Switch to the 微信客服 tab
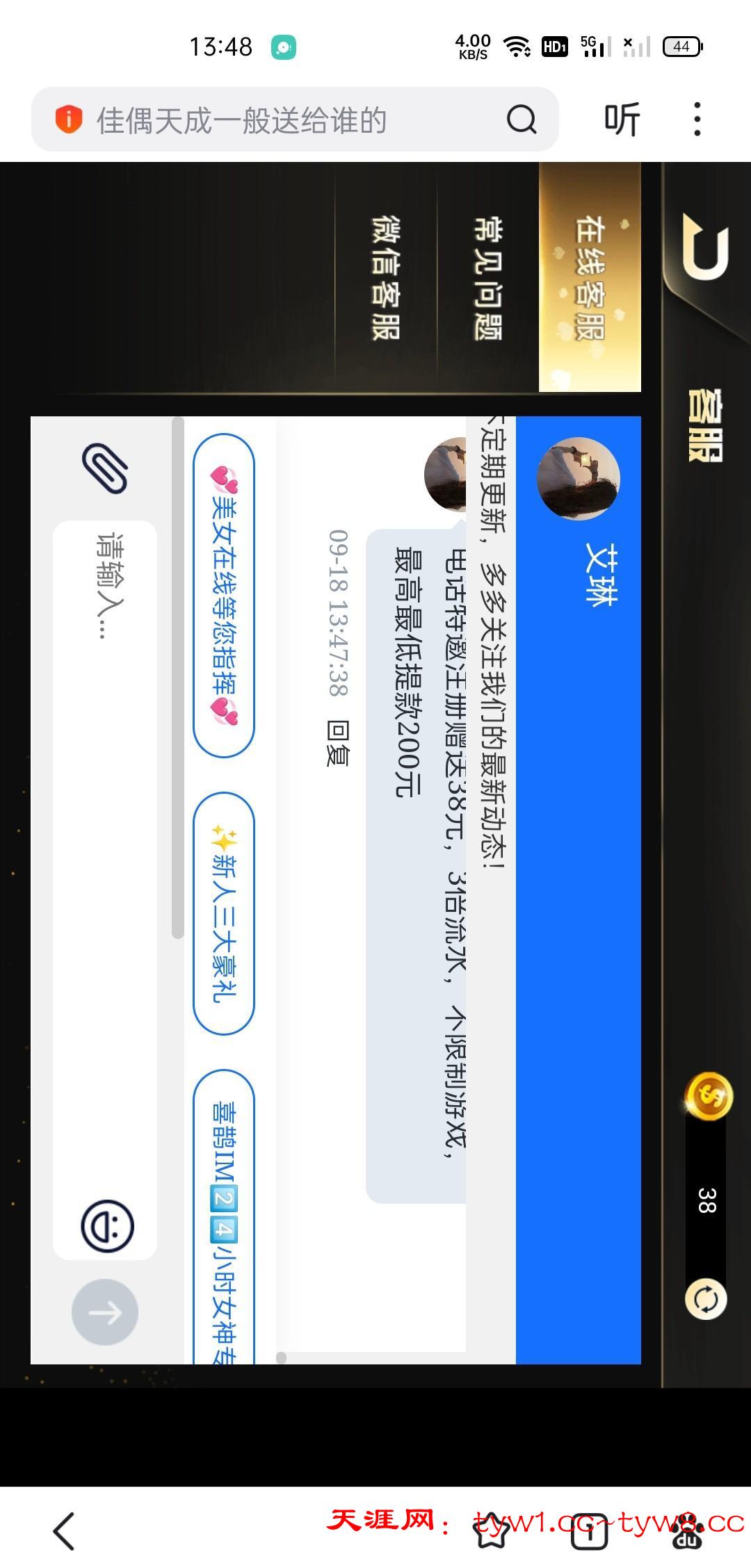Screen dimensions: 751x1568 (386, 278)
